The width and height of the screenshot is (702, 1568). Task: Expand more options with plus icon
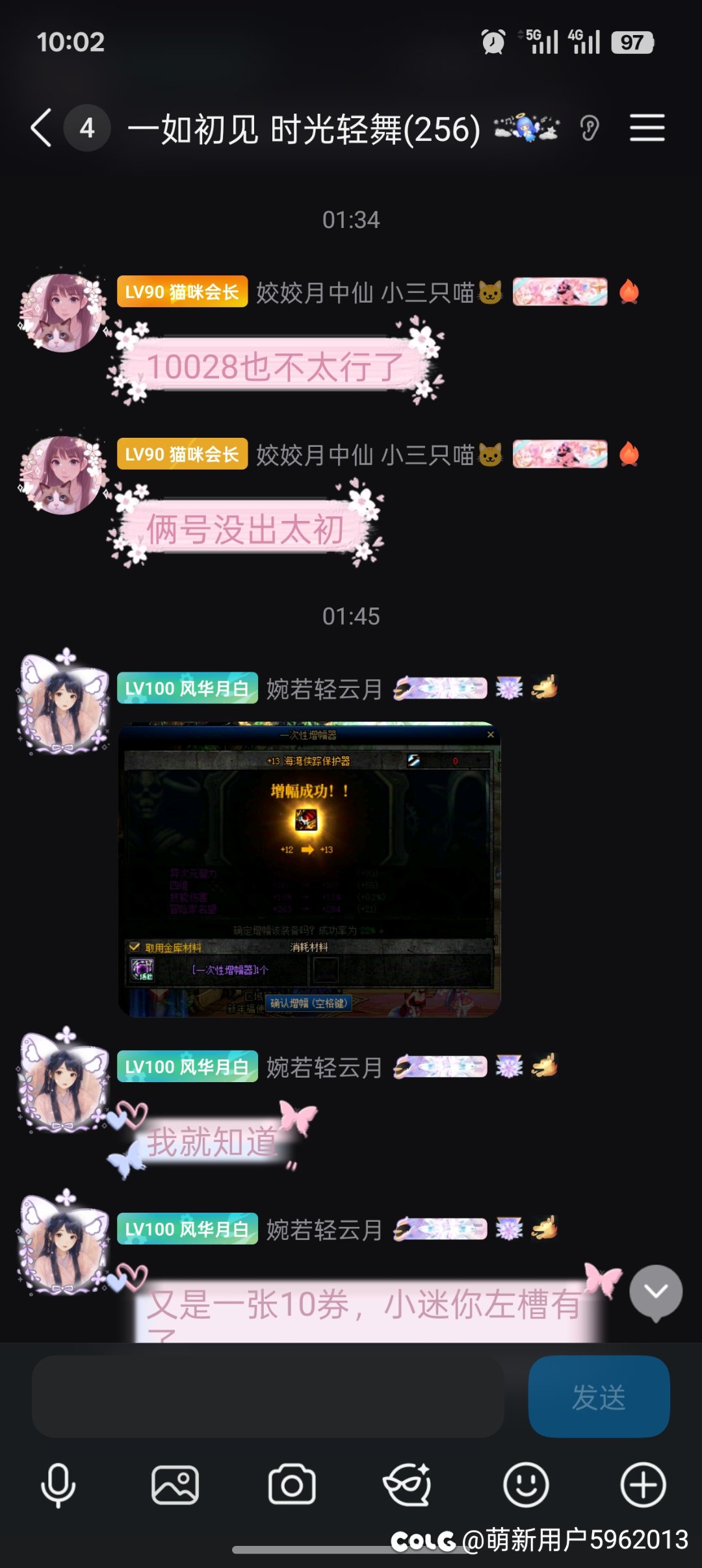[x=643, y=1485]
